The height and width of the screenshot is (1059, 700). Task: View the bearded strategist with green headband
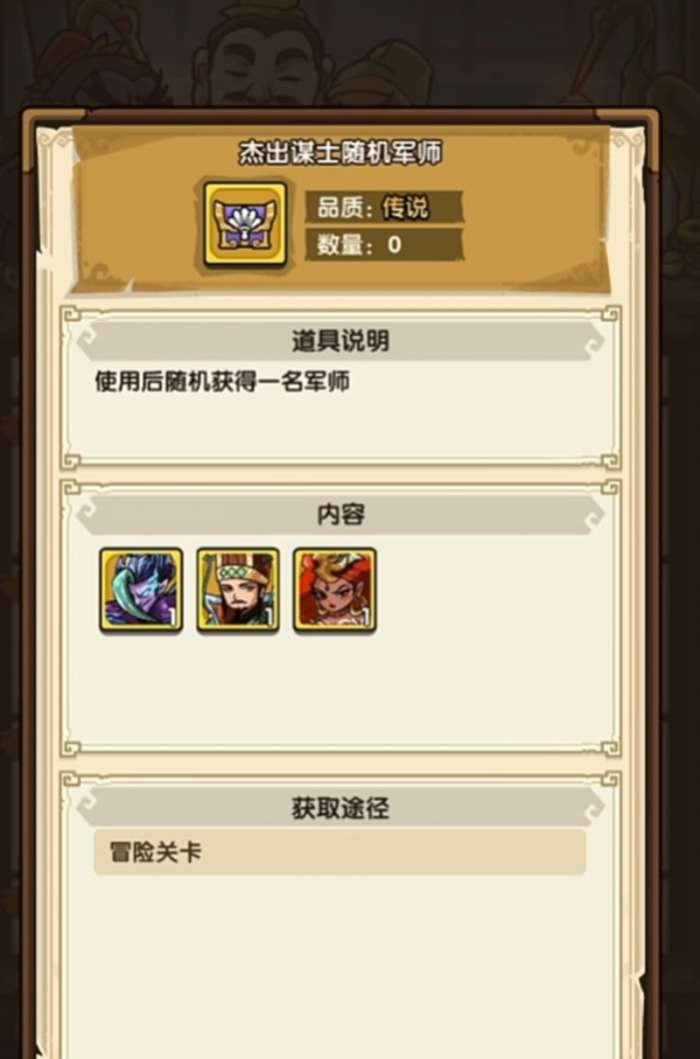point(237,589)
